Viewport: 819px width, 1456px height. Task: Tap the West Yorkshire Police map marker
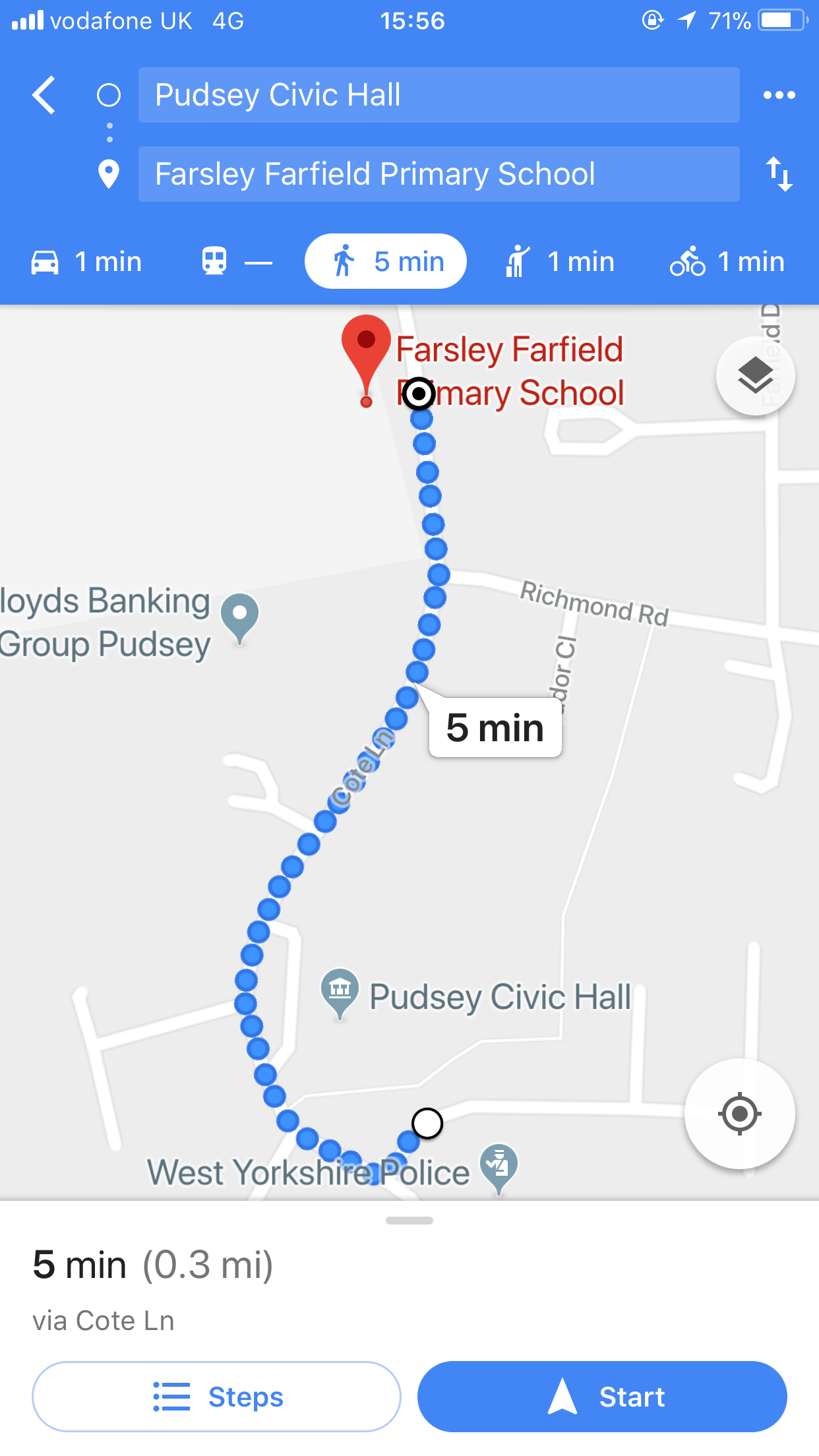click(x=499, y=1165)
